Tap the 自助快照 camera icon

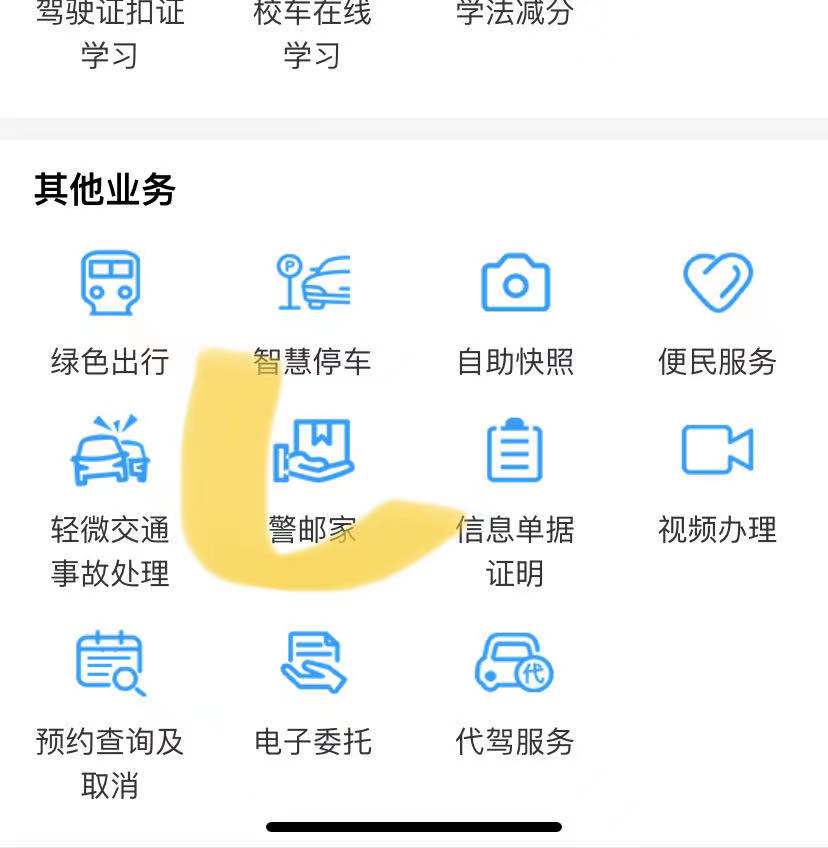click(x=515, y=283)
